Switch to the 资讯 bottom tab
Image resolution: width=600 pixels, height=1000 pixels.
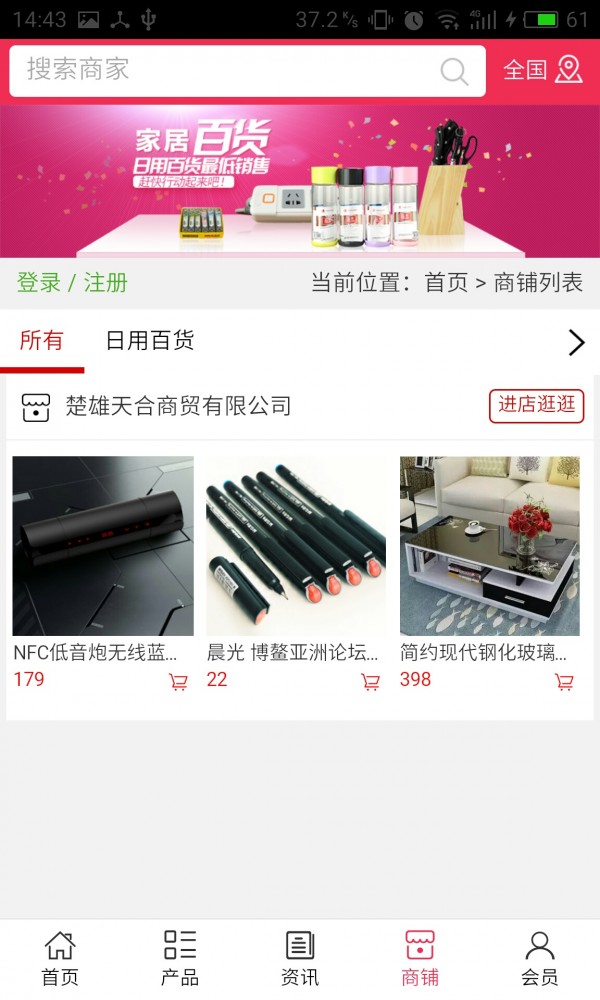300,958
